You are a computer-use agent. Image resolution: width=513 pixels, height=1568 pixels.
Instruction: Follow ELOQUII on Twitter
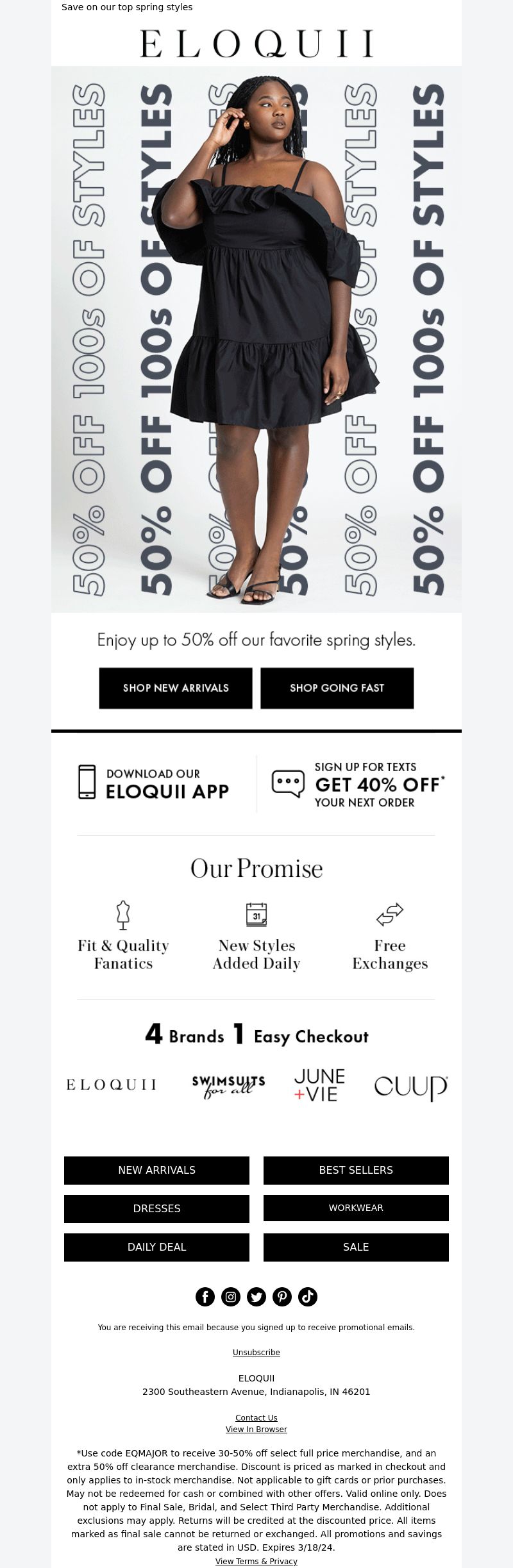(256, 1297)
